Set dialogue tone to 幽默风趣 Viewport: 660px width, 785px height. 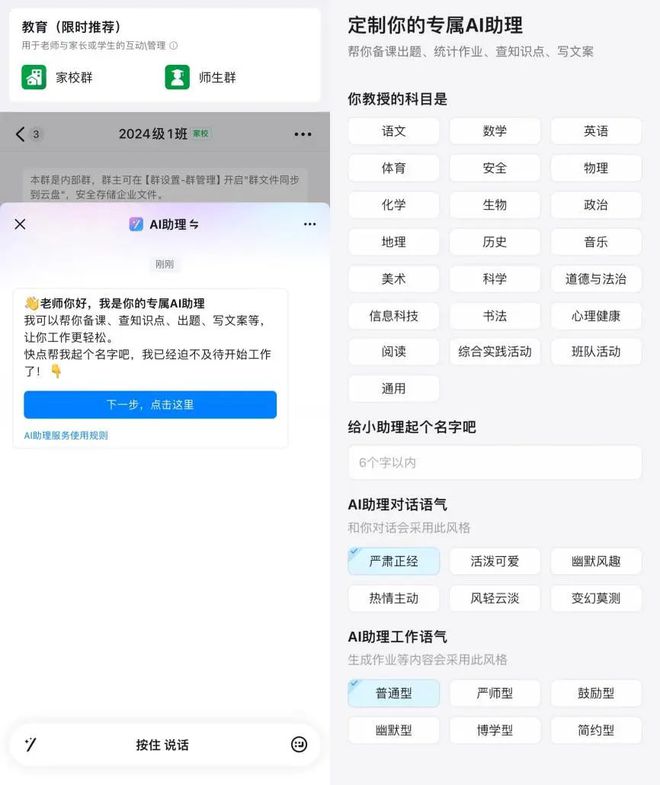(596, 561)
